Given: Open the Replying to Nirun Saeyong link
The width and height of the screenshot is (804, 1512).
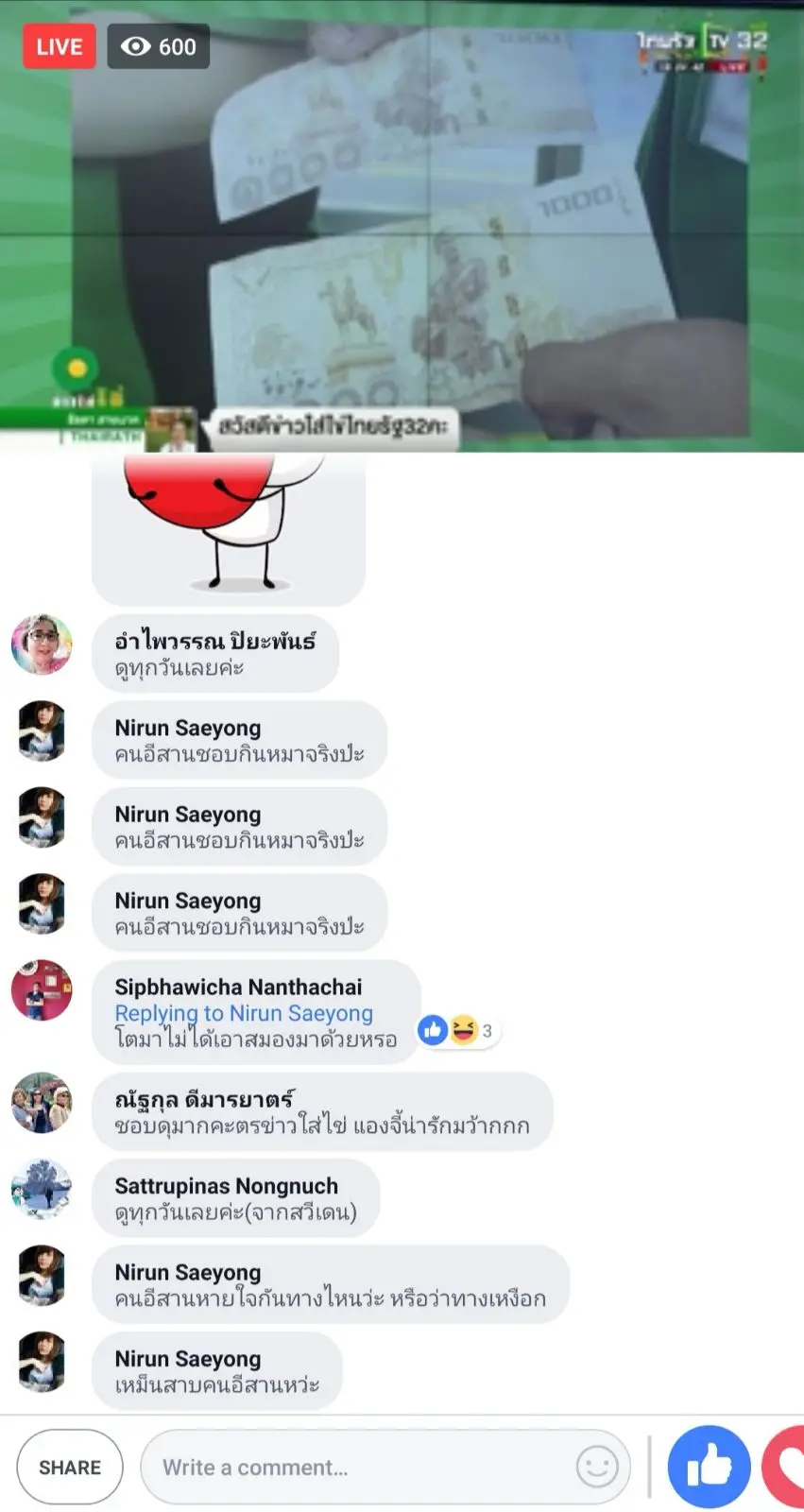Looking at the screenshot, I should click(x=244, y=1013).
